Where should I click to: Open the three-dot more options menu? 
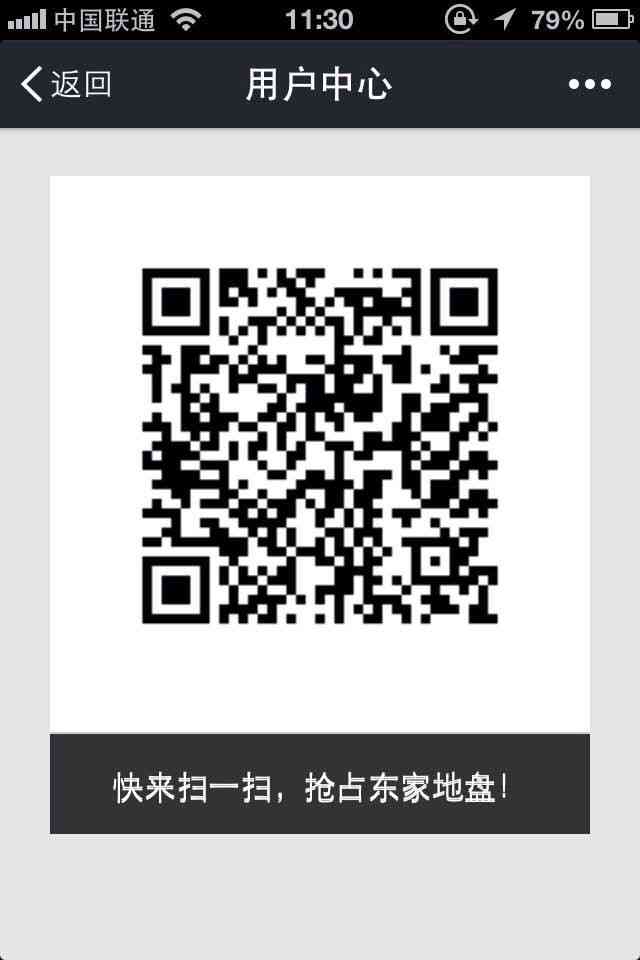[x=589, y=85]
